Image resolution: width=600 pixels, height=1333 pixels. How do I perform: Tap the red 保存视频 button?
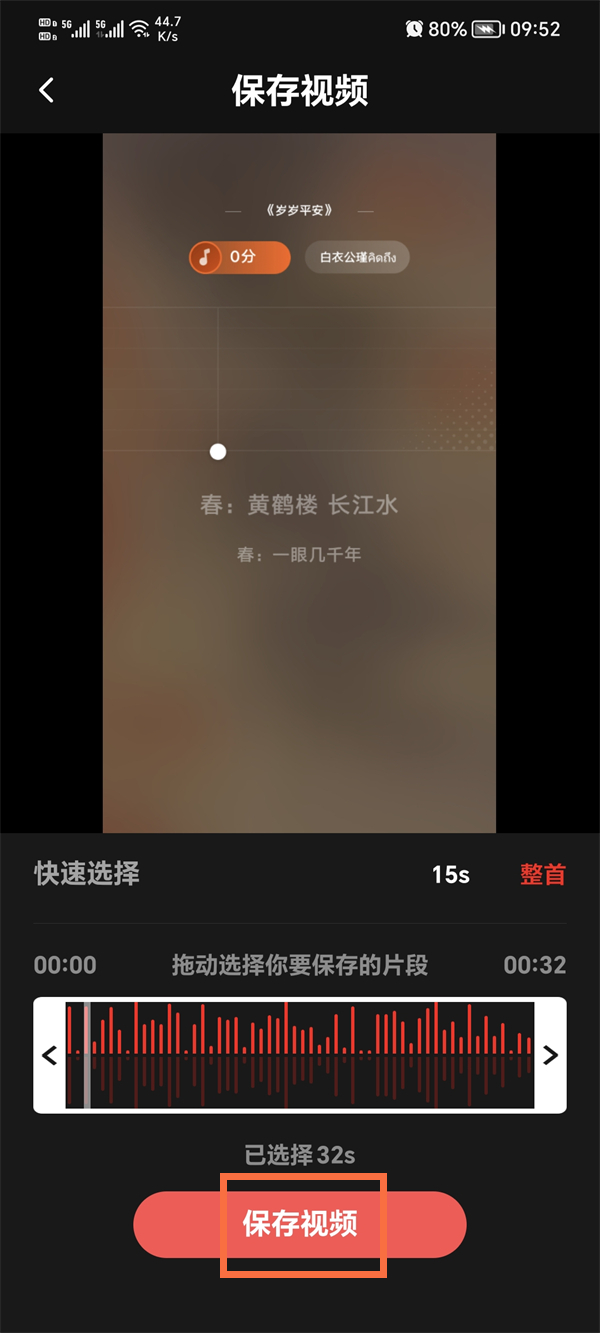point(300,1224)
